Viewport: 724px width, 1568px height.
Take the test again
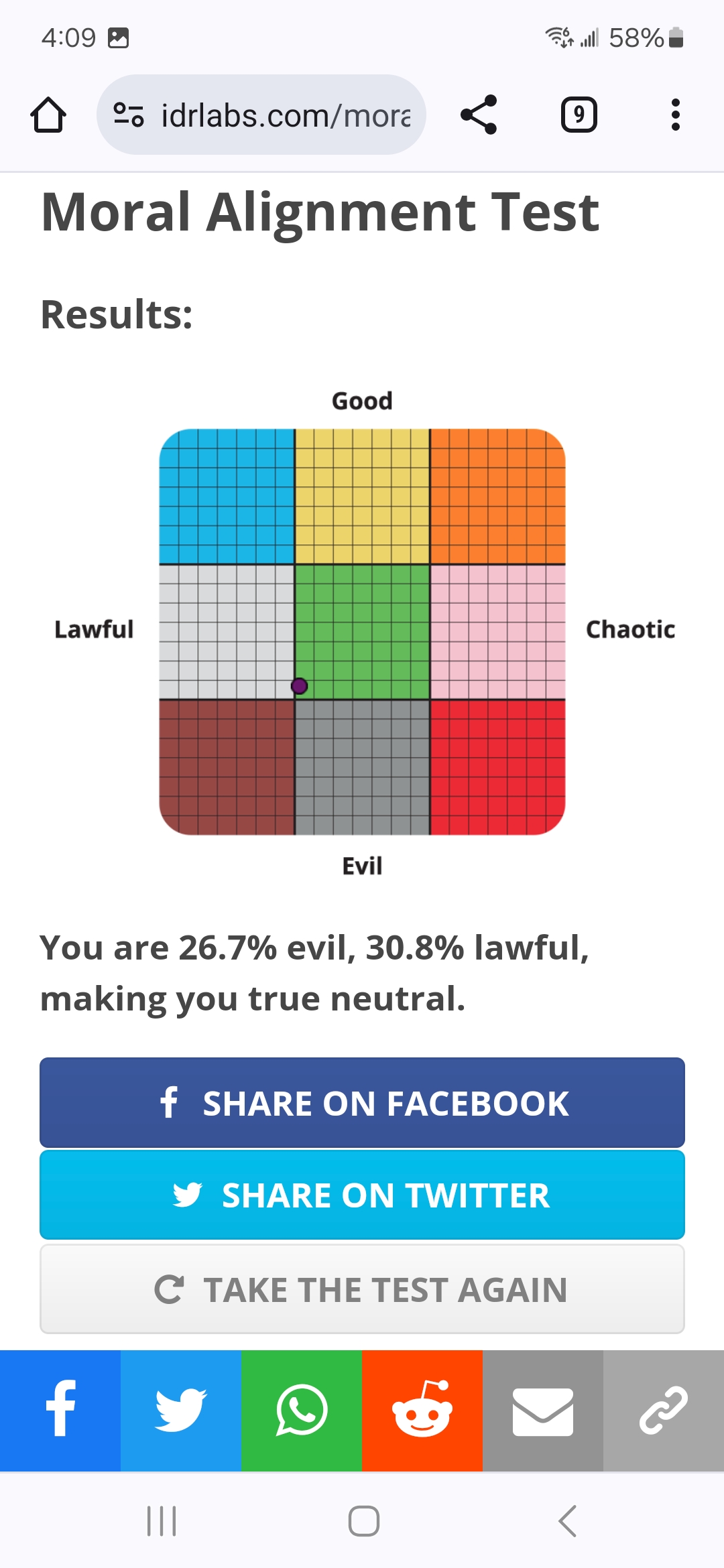coord(362,1289)
